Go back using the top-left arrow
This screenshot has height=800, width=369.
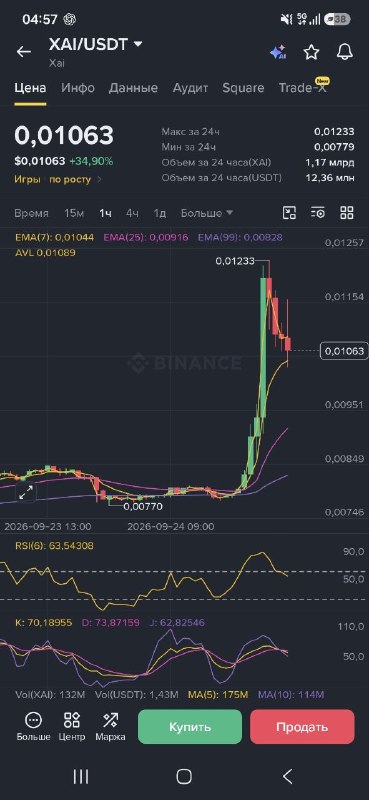[23, 52]
